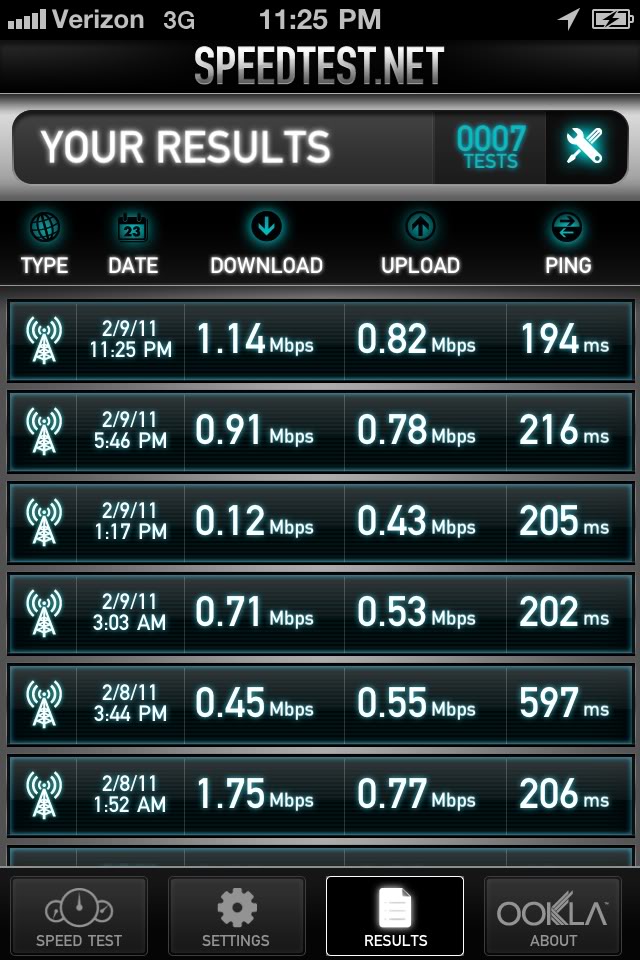Sort results by Ping
The image size is (640, 960).
click(x=568, y=244)
